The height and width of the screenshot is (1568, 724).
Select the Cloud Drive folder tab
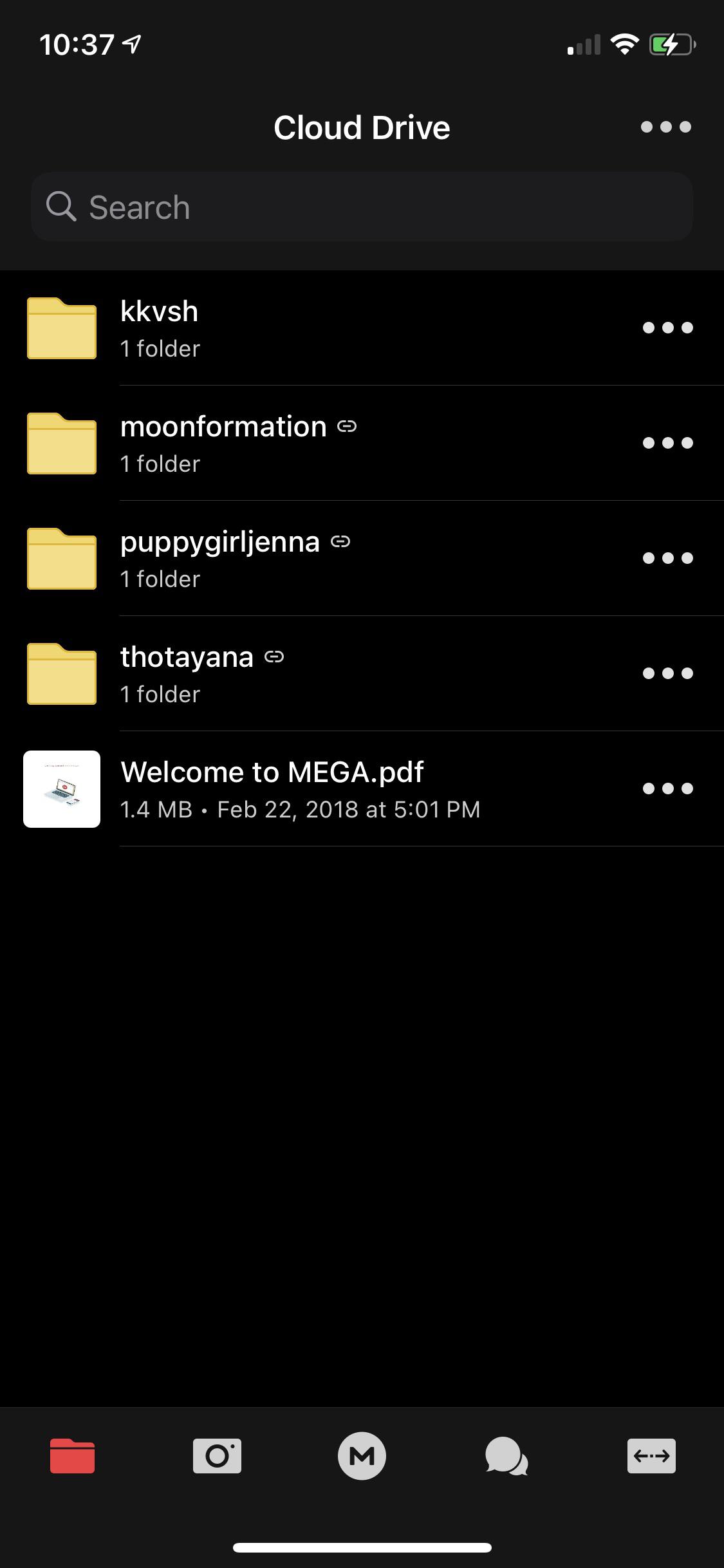(72, 1455)
